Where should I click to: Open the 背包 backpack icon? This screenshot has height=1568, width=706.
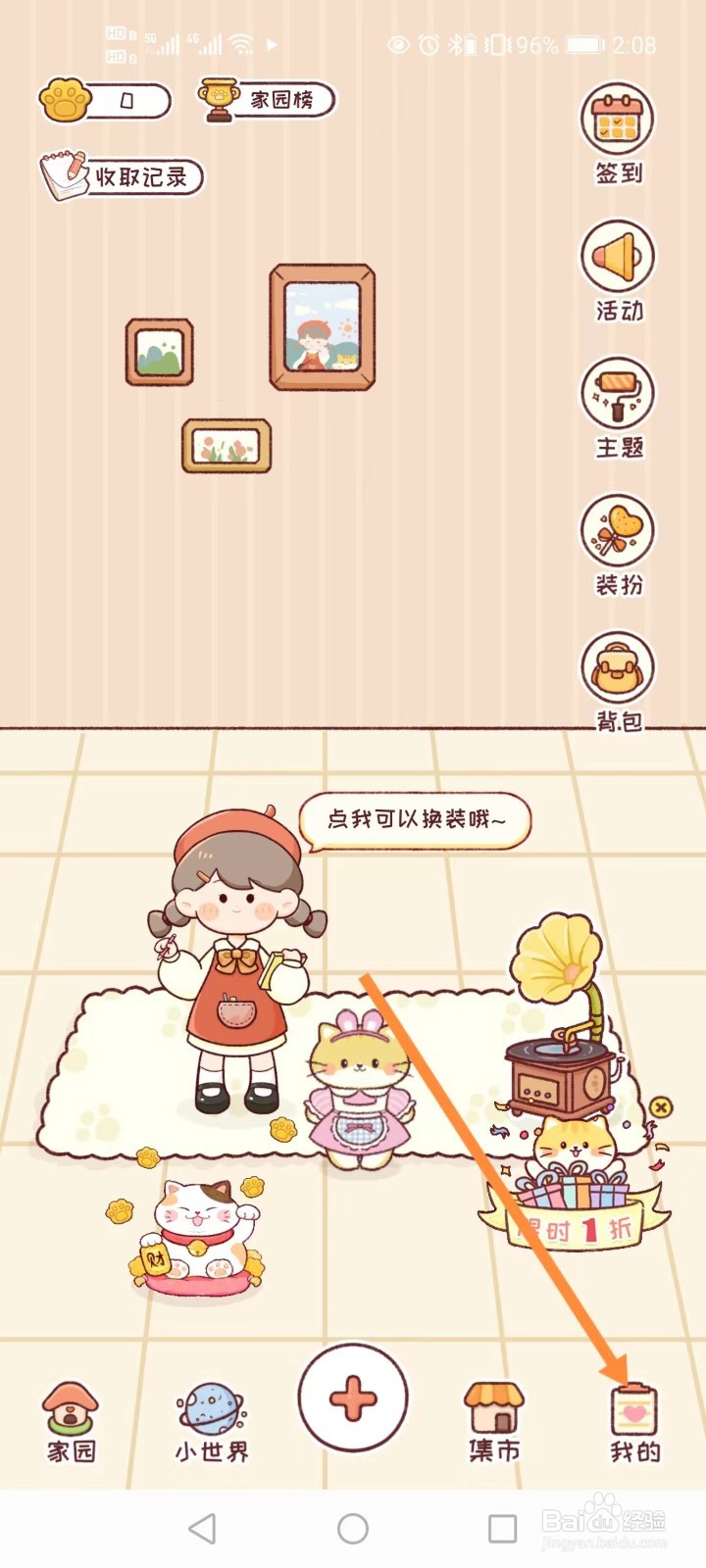coord(617,666)
